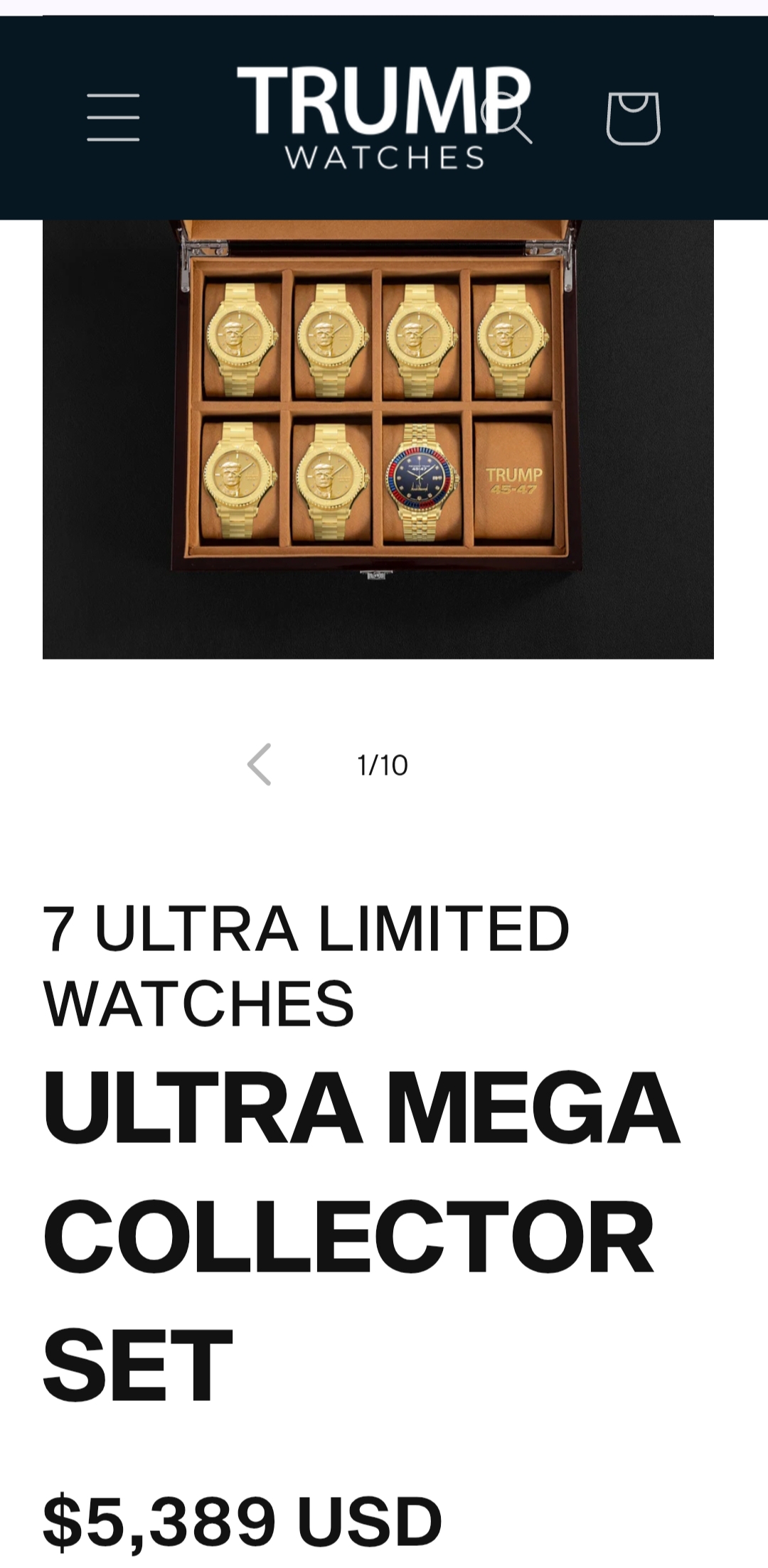This screenshot has height=1568, width=768.
Task: Go to the Trump Watches home logo
Action: (x=384, y=118)
